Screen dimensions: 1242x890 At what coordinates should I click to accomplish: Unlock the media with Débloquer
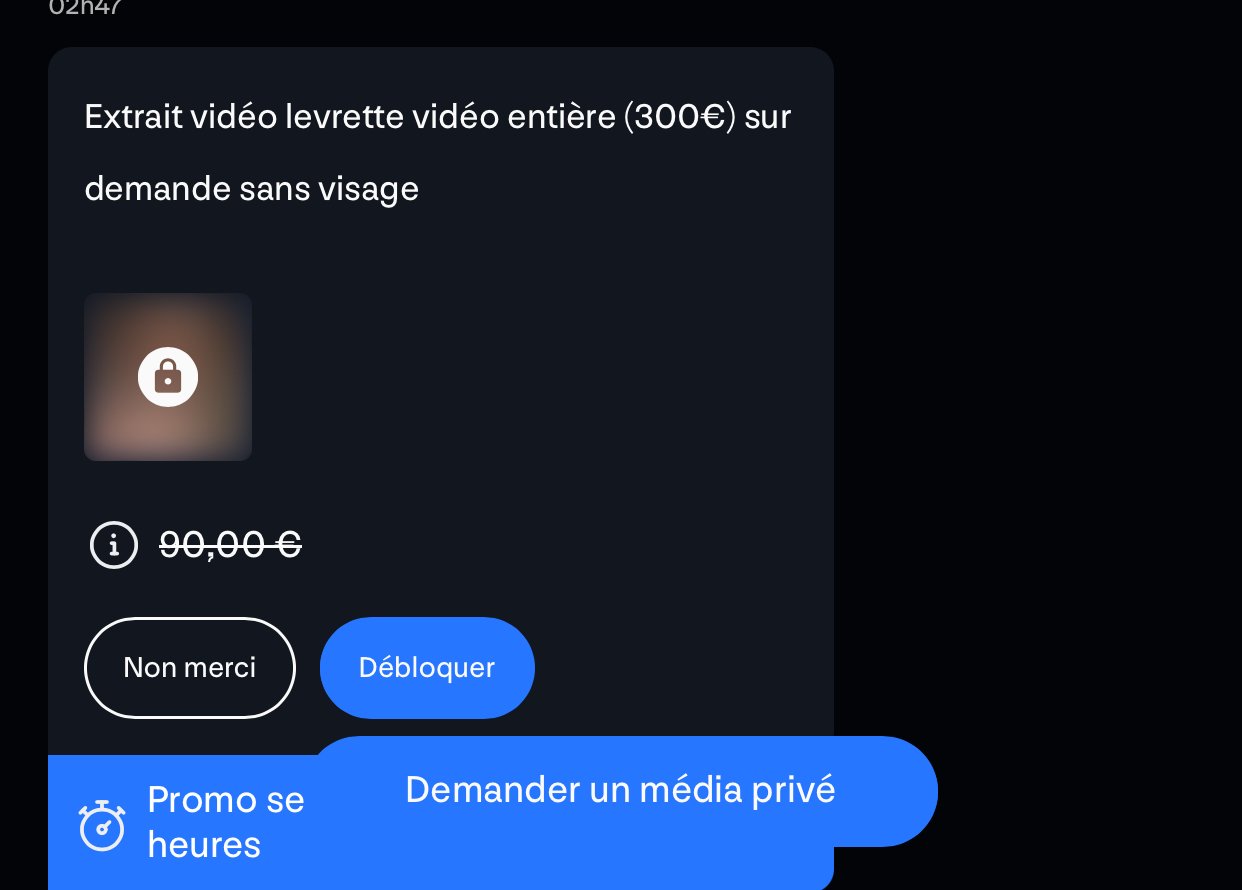click(x=427, y=668)
